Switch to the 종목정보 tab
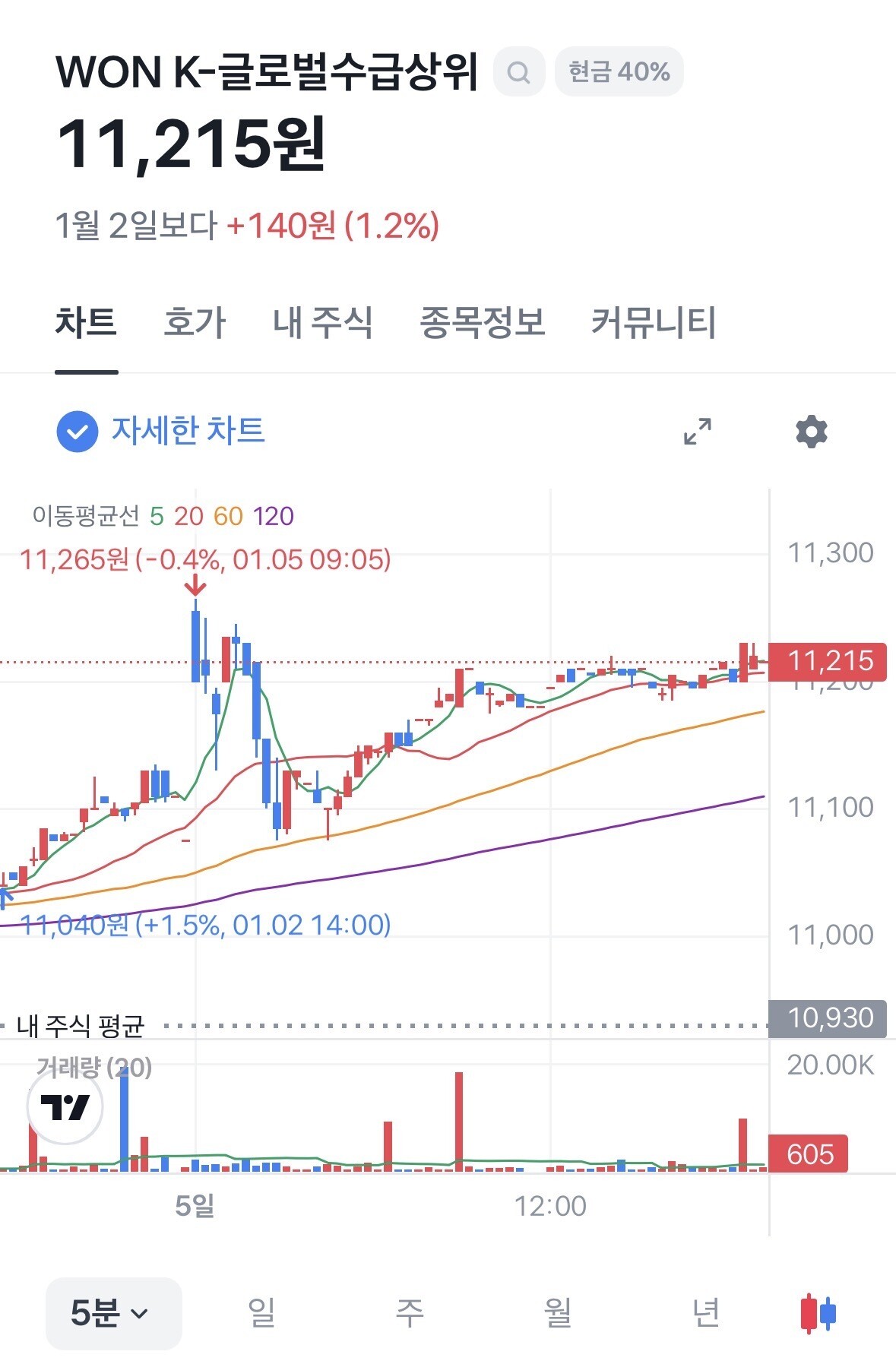Viewport: 896px width, 1364px height. [x=483, y=322]
